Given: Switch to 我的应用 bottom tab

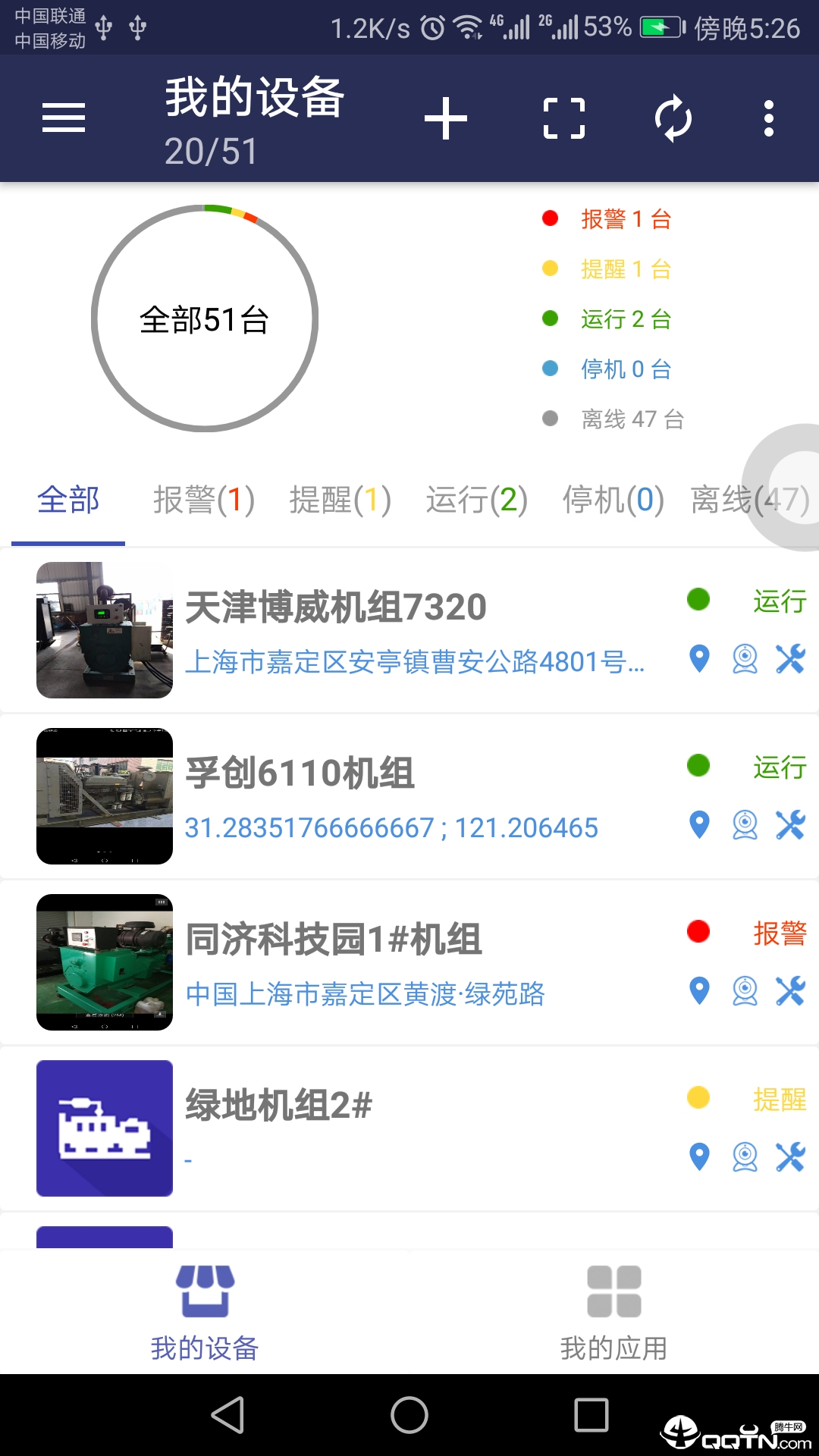Looking at the screenshot, I should (x=613, y=1312).
